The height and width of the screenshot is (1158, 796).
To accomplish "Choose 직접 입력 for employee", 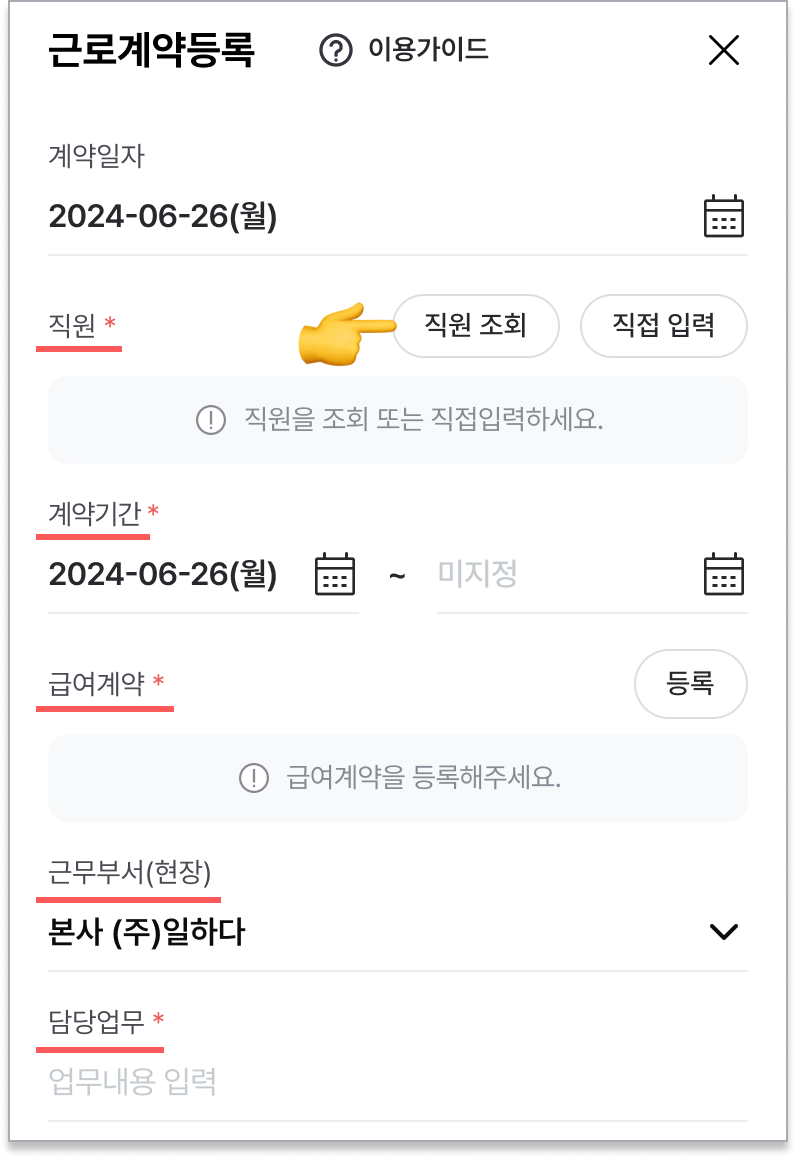I will point(663,325).
